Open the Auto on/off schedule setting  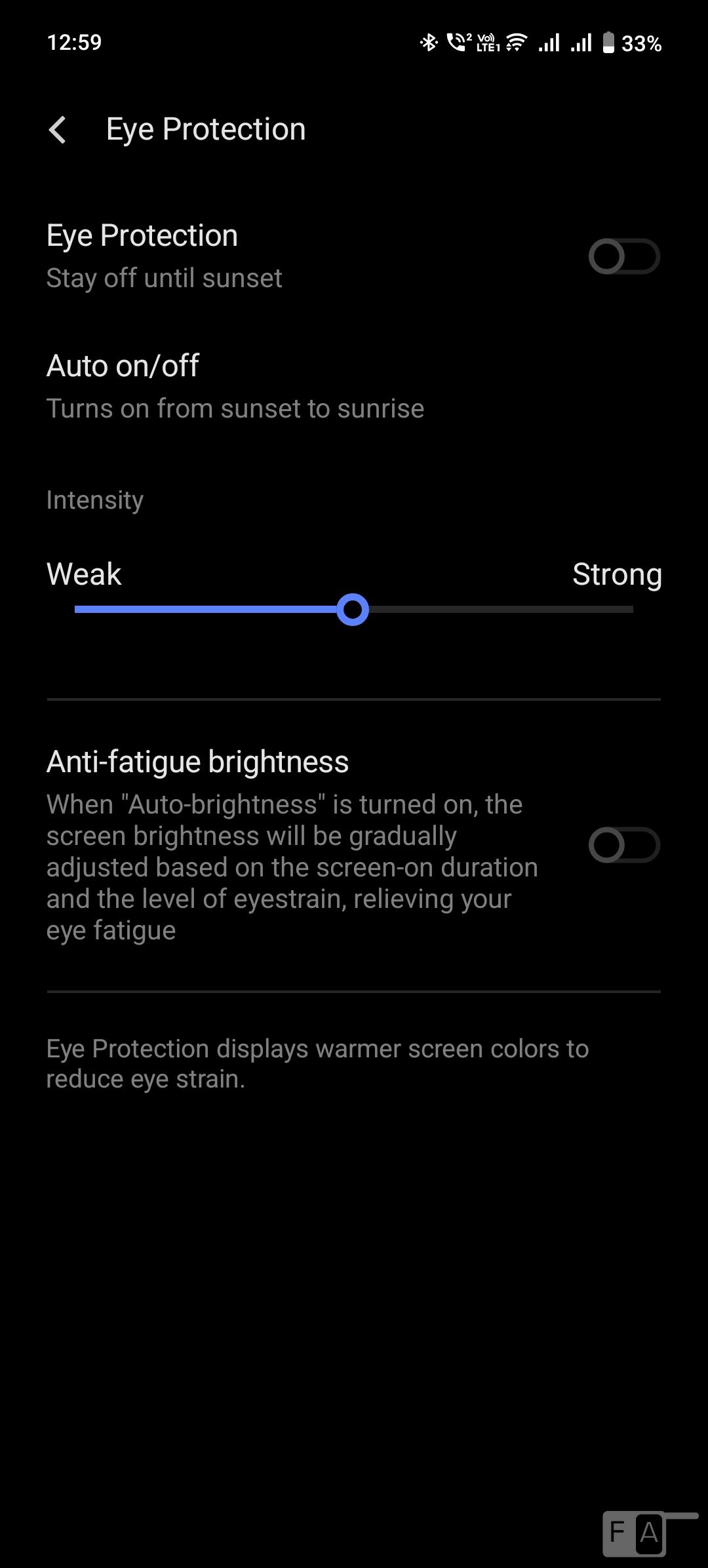click(354, 387)
